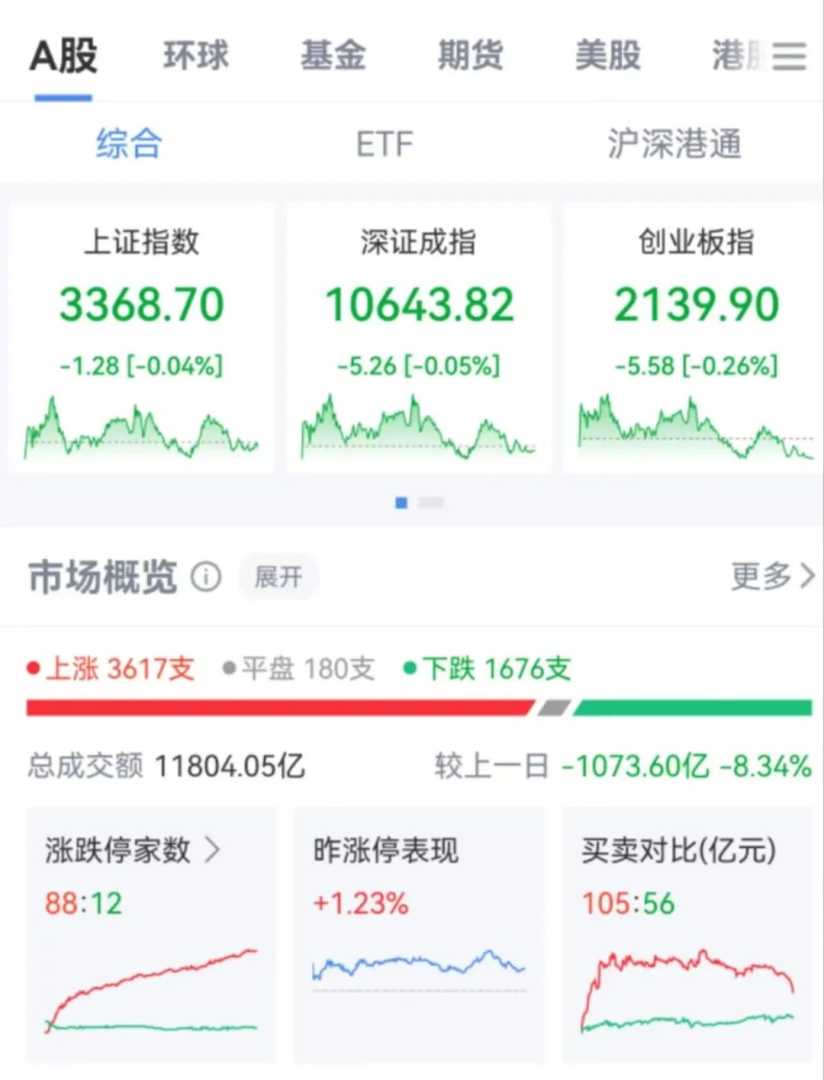Switch to 沪深港通 sub-tab
824x1080 pixels.
click(674, 144)
